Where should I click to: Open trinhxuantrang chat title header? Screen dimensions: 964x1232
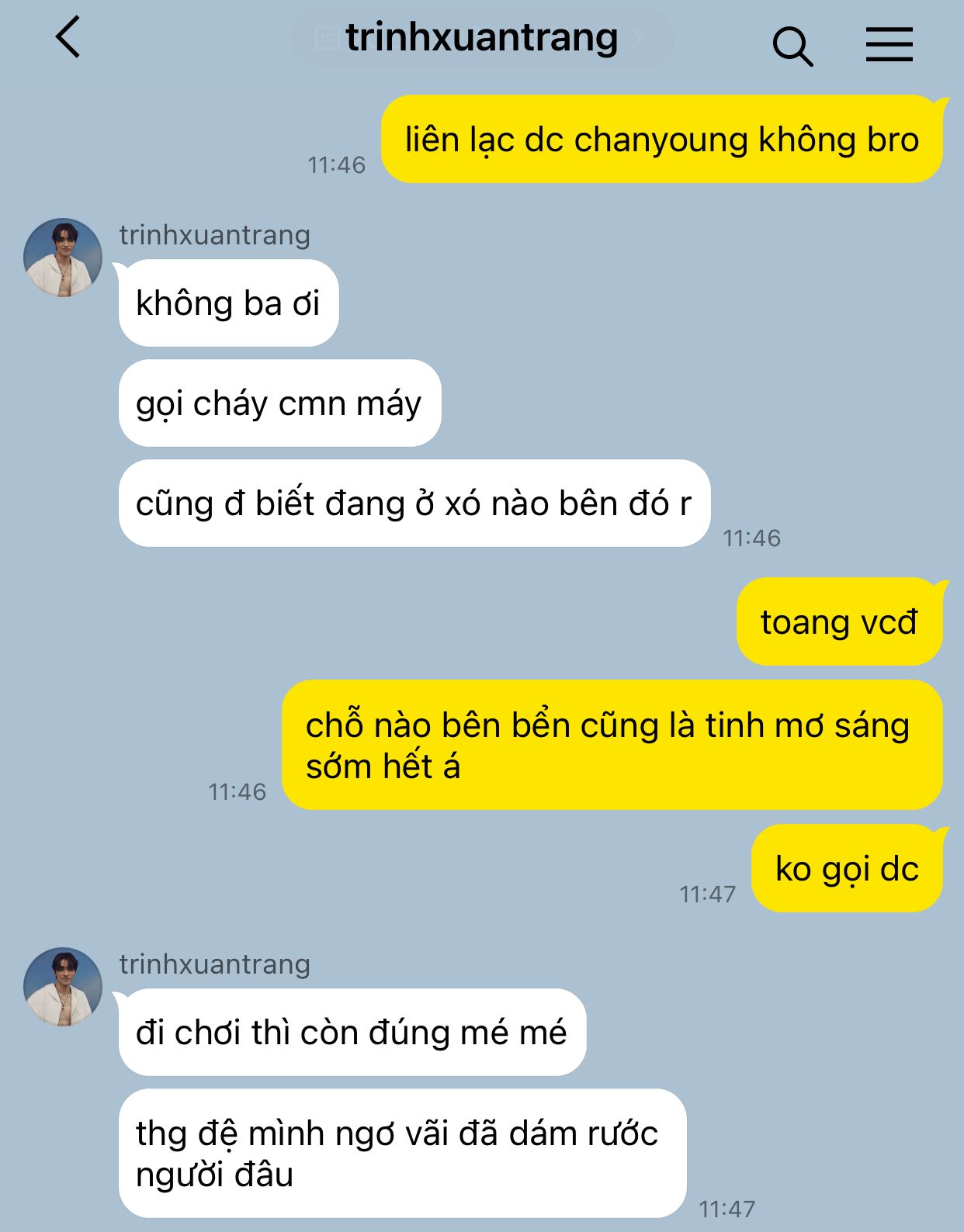coord(481,37)
